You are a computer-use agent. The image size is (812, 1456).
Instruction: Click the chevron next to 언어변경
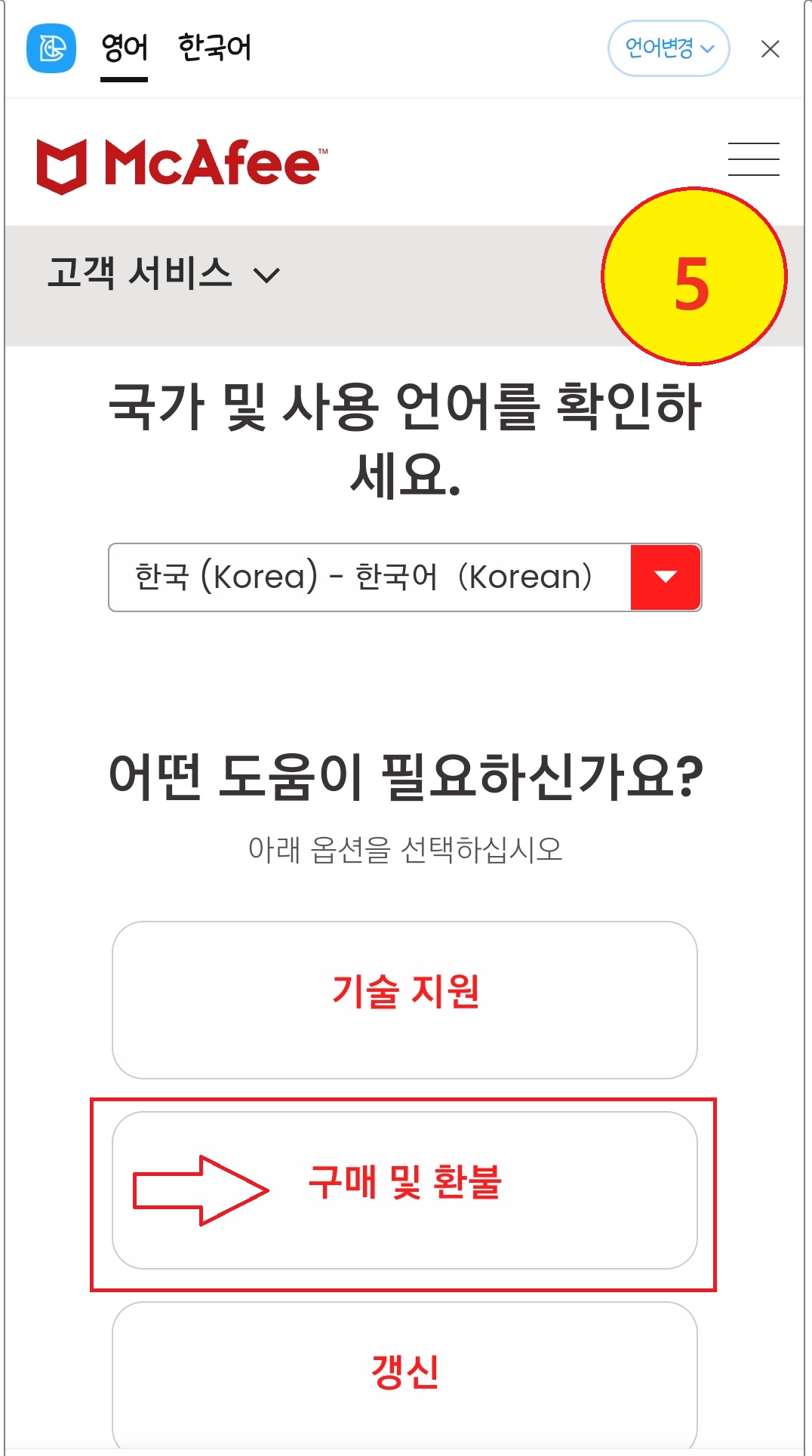coord(707,48)
